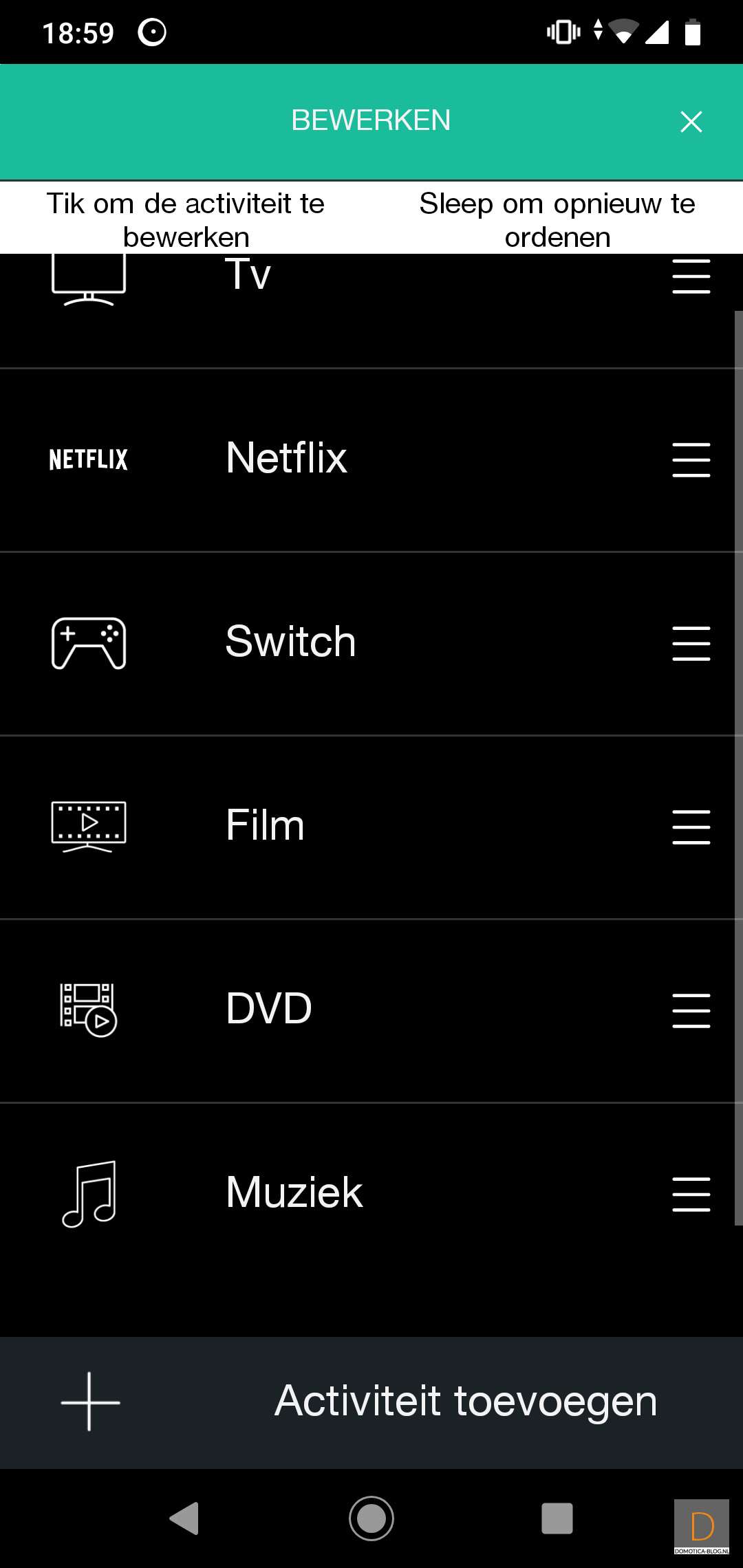This screenshot has height=1568, width=743.
Task: Open the Tv activity for editing
Action: 248,276
